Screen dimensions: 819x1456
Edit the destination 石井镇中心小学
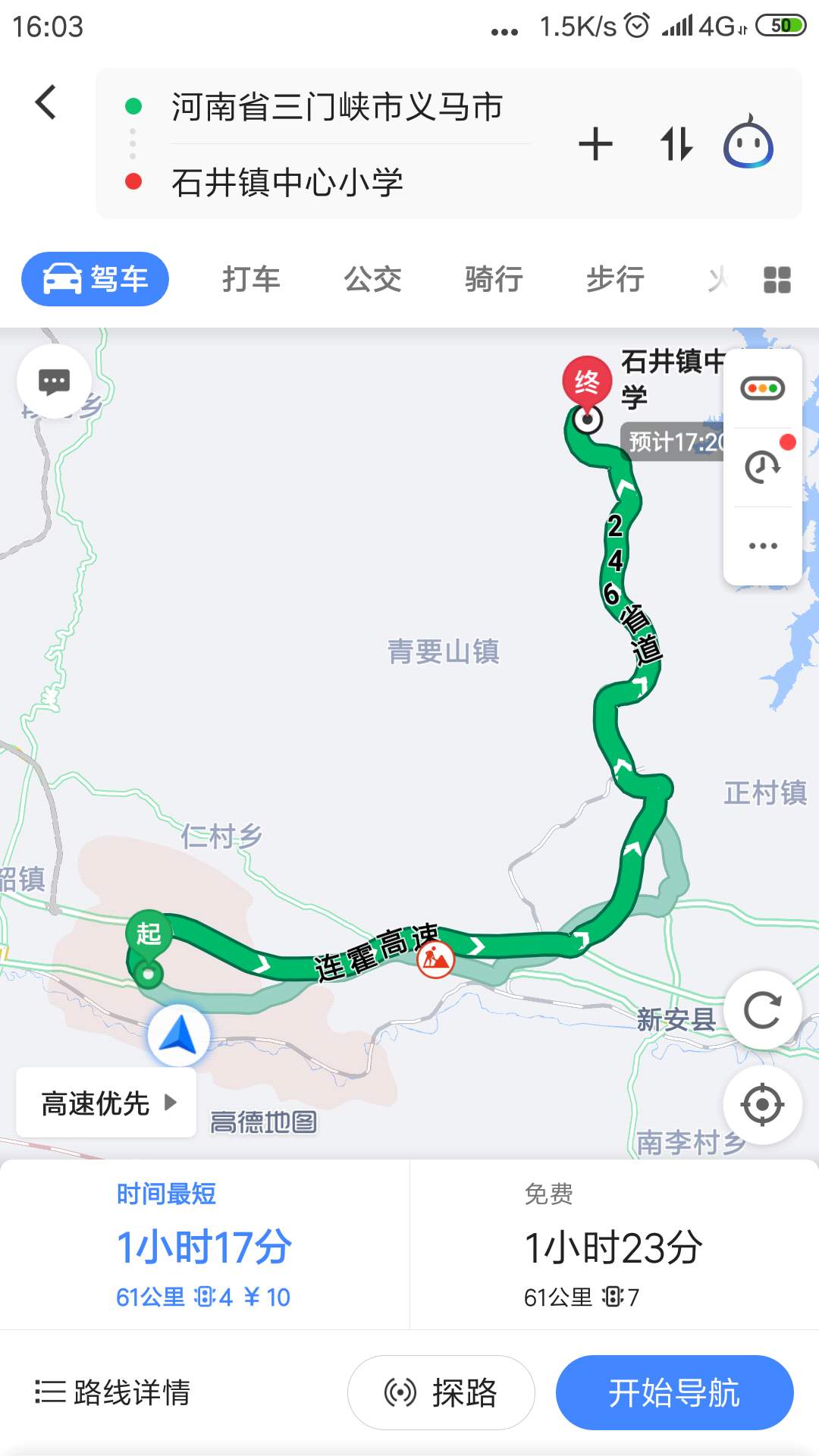(x=288, y=182)
